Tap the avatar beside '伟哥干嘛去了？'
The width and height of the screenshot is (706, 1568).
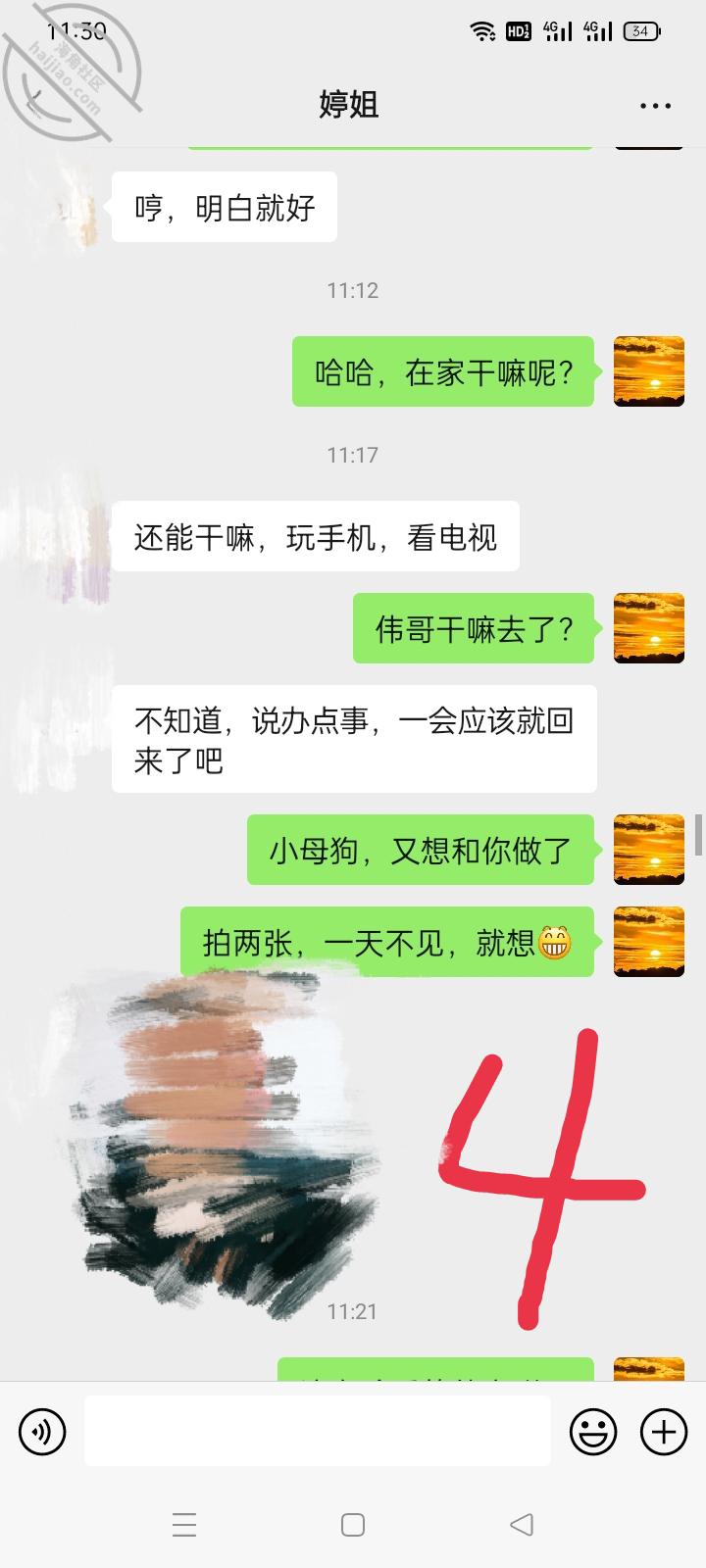coord(648,628)
